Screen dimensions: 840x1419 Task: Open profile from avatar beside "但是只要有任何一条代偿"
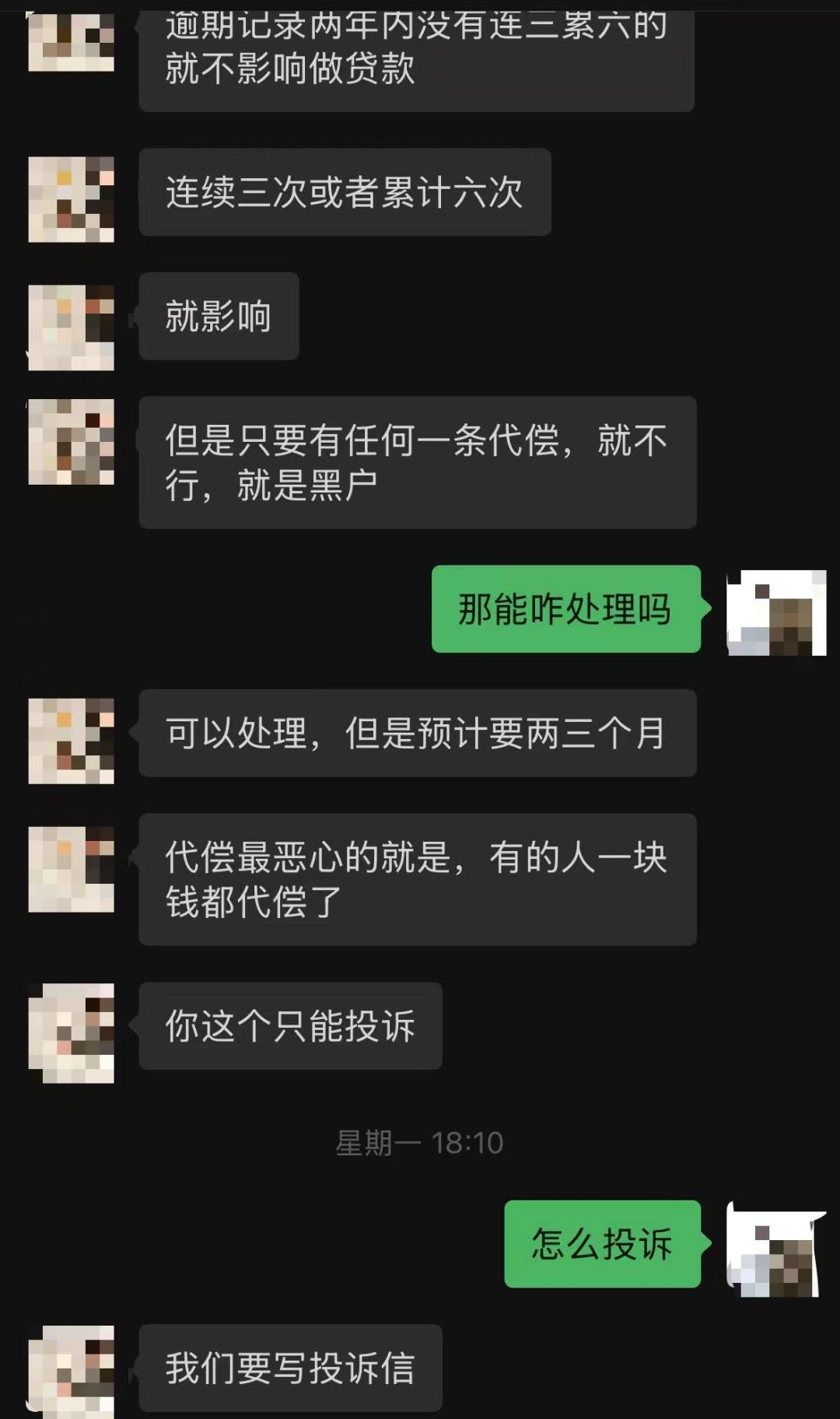tap(71, 442)
